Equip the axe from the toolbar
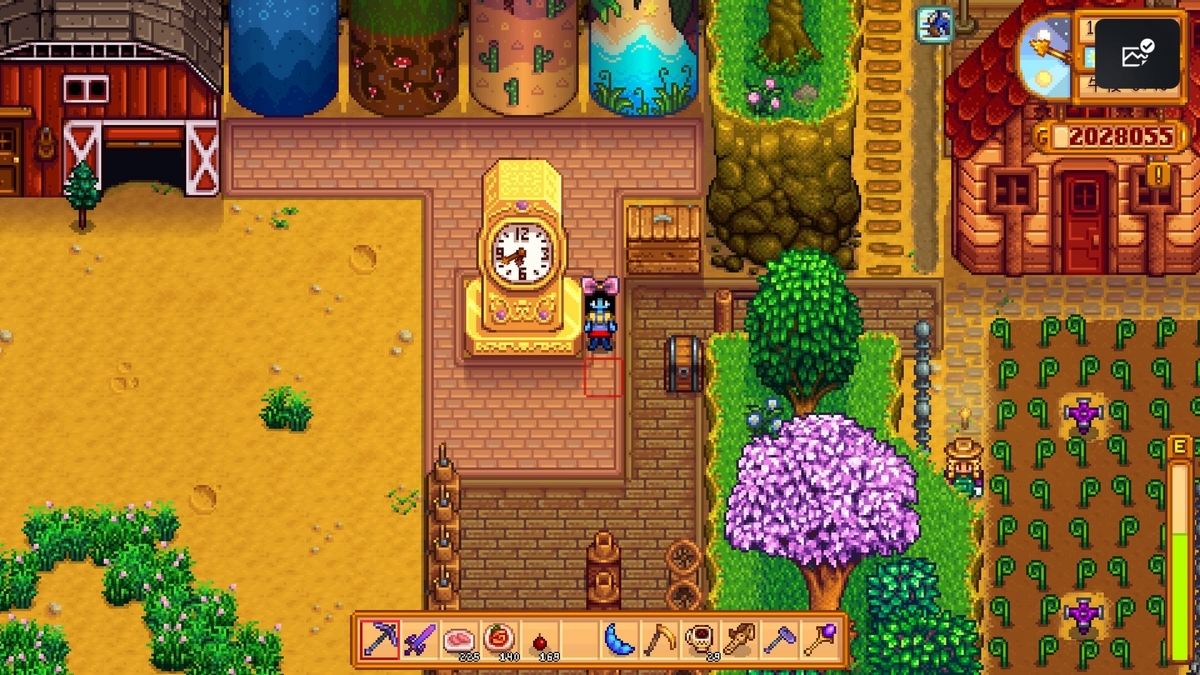 click(779, 639)
